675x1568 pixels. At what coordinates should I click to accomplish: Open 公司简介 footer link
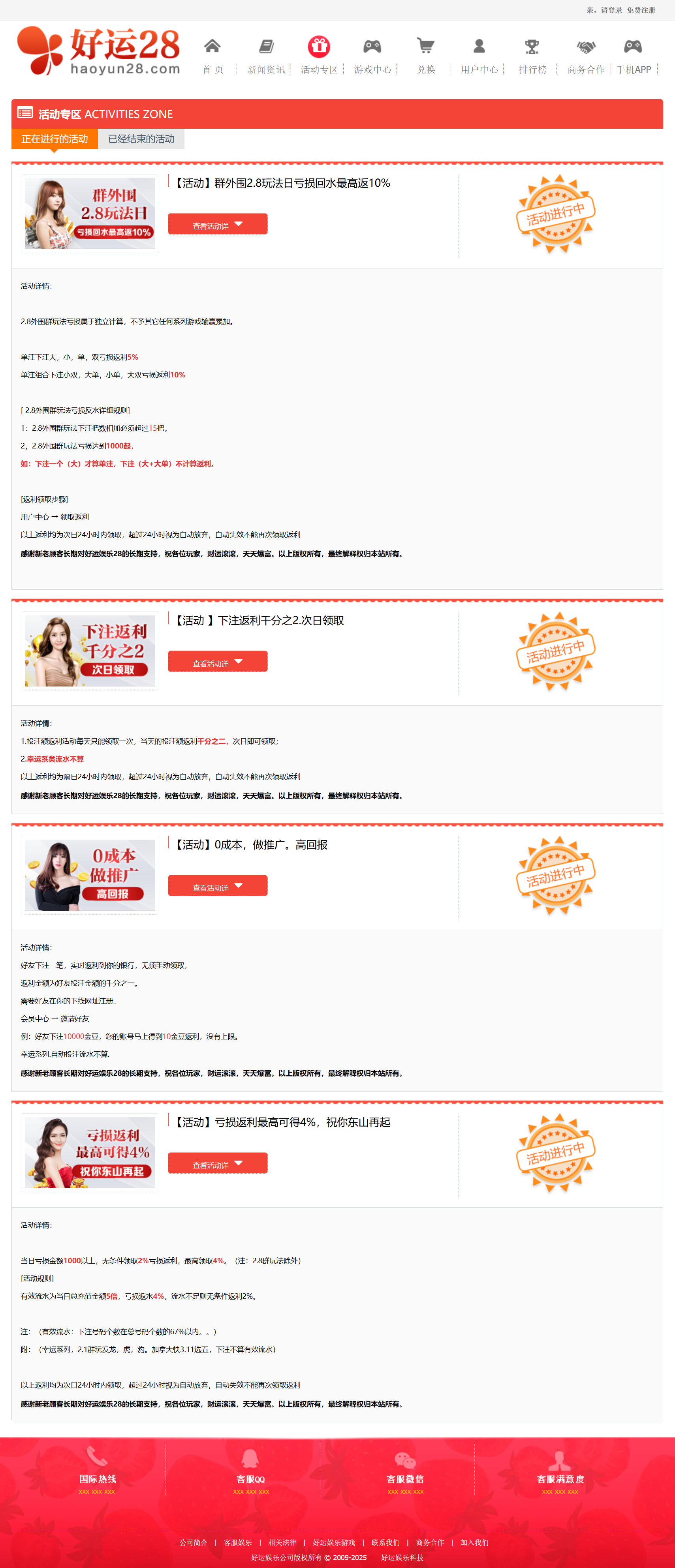point(193,1542)
